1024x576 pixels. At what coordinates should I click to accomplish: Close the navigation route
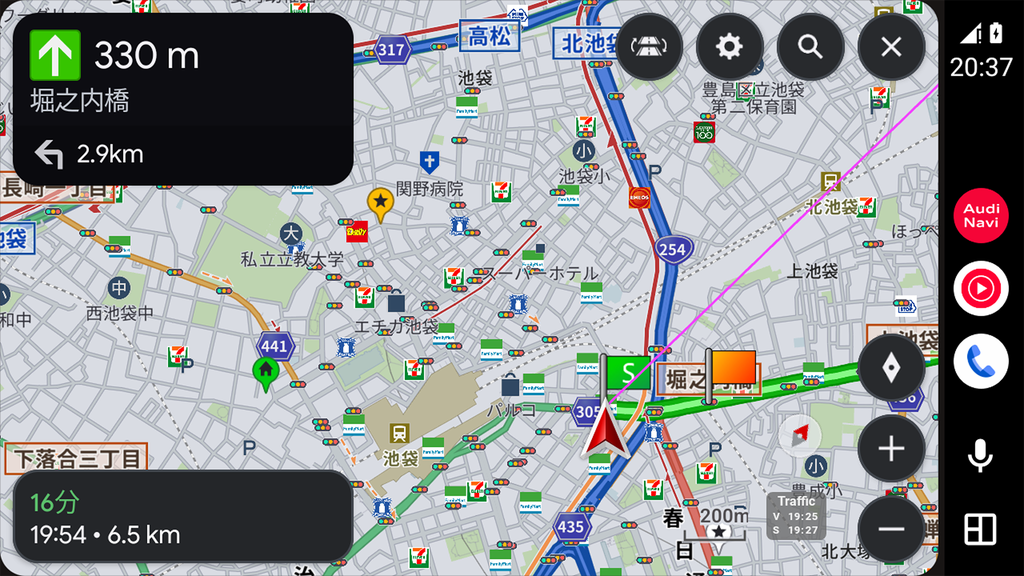[x=891, y=47]
